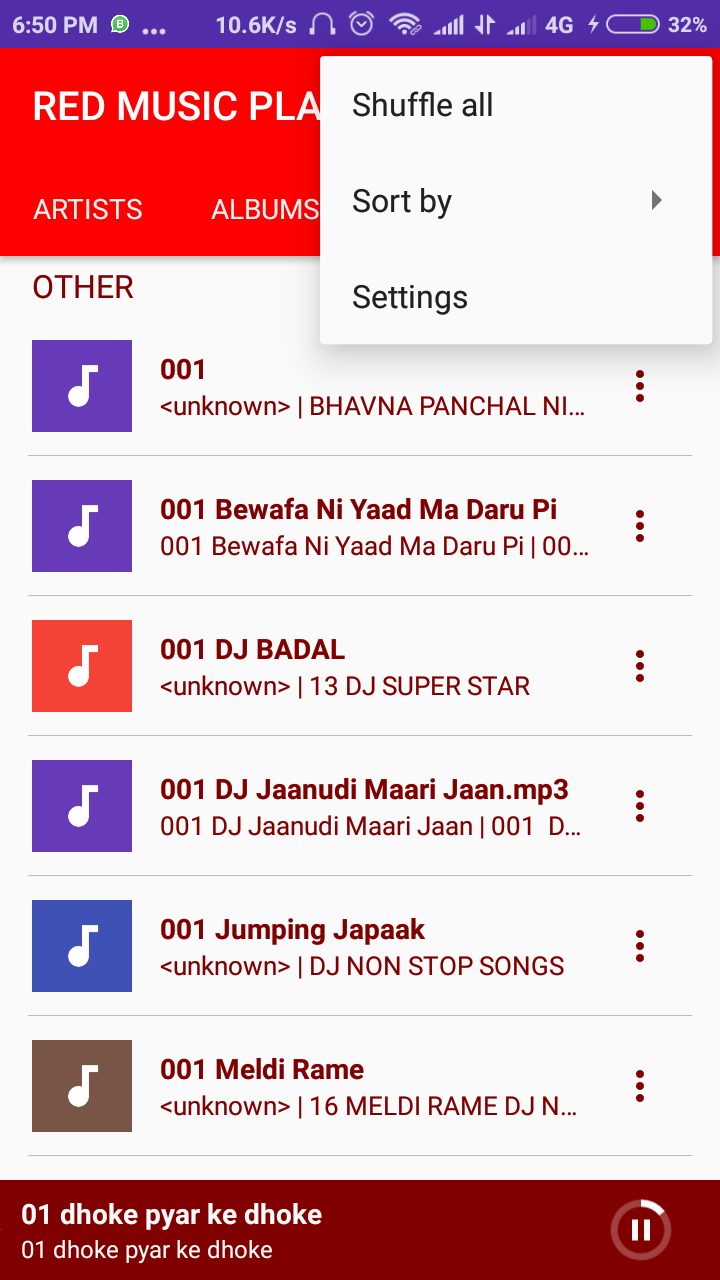Open the menu for 001 Jumping Japaak
This screenshot has width=720, height=1280.
(639, 946)
